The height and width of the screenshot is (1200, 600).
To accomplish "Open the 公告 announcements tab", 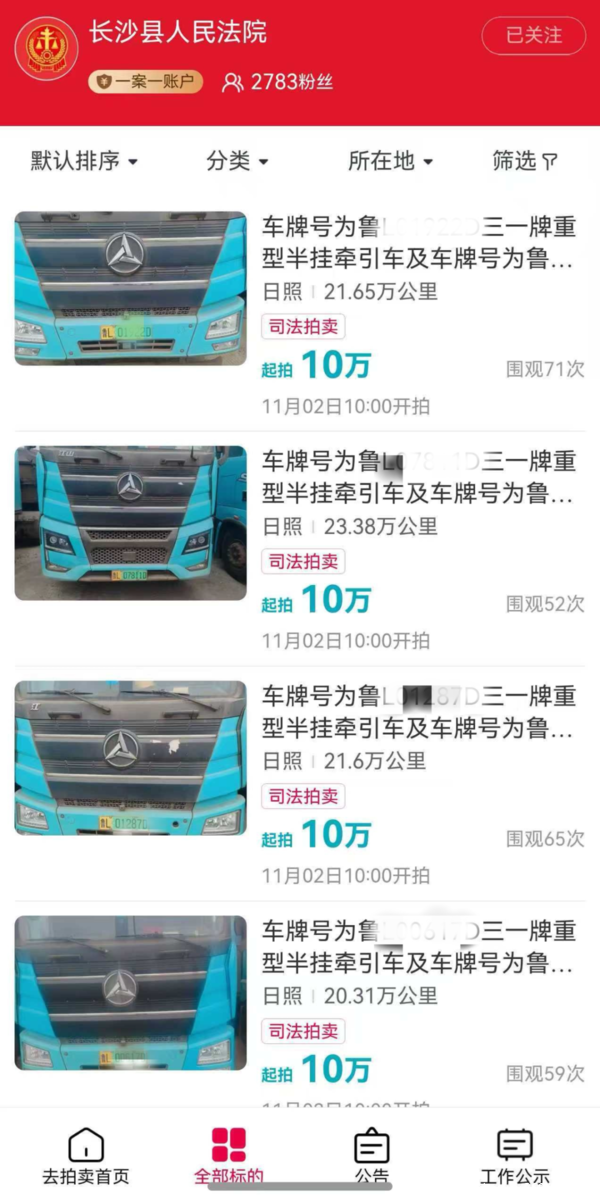I will (372, 1156).
